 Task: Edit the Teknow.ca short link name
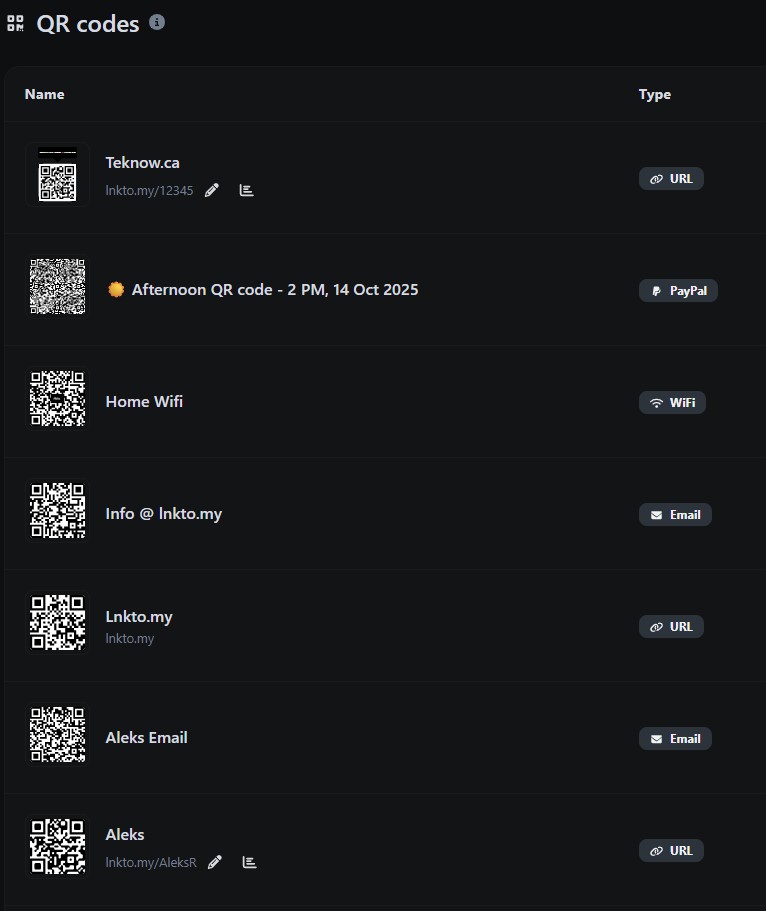pyautogui.click(x=212, y=190)
